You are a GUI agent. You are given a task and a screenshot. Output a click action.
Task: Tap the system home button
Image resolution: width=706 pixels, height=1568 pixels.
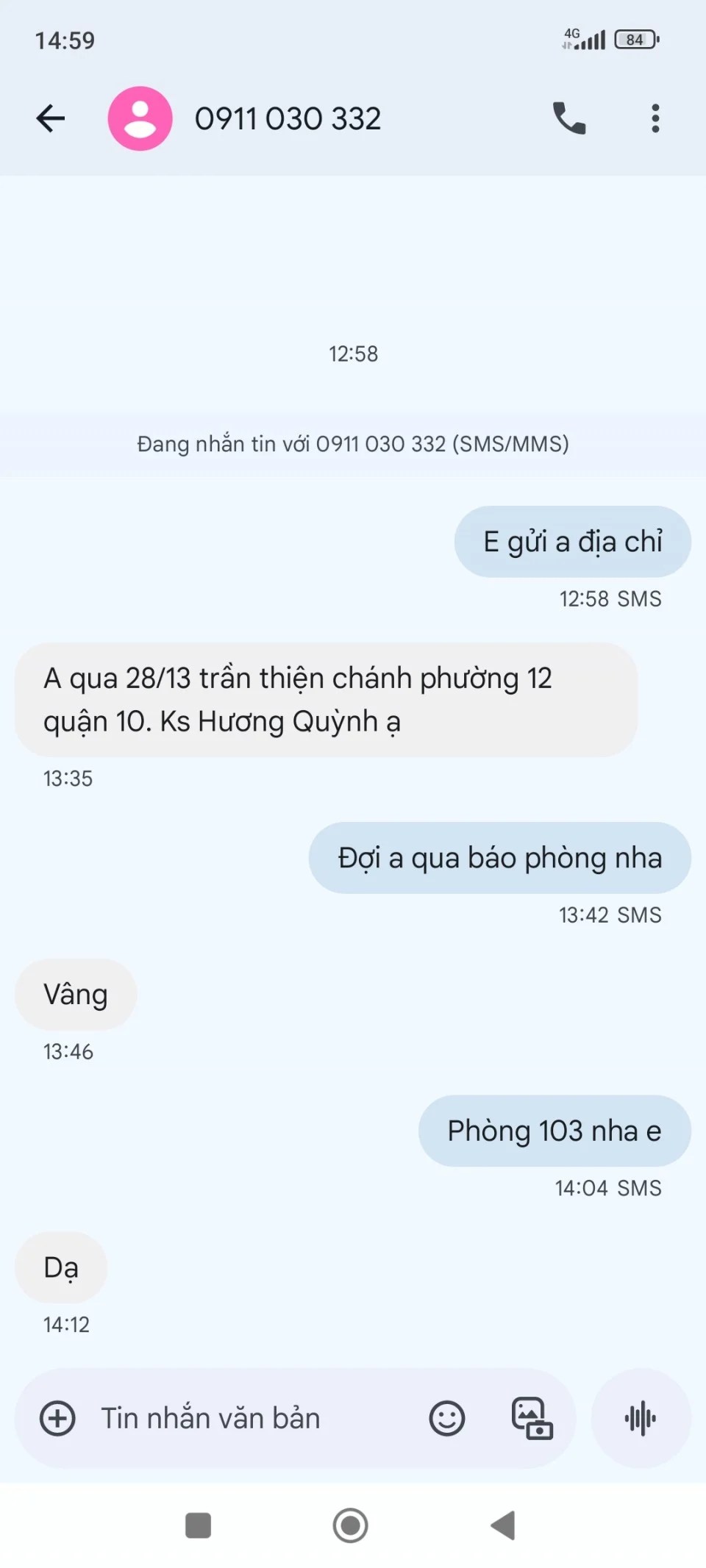pos(351,1525)
